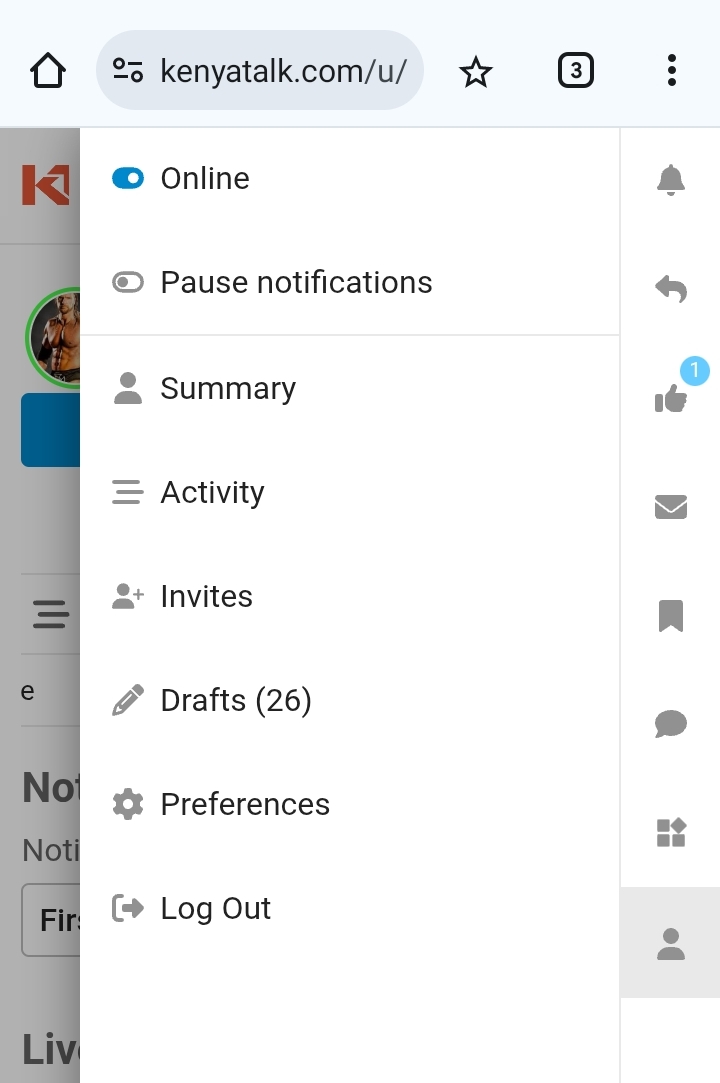
Task: Switch to the bookmarks tab
Action: click(x=671, y=616)
